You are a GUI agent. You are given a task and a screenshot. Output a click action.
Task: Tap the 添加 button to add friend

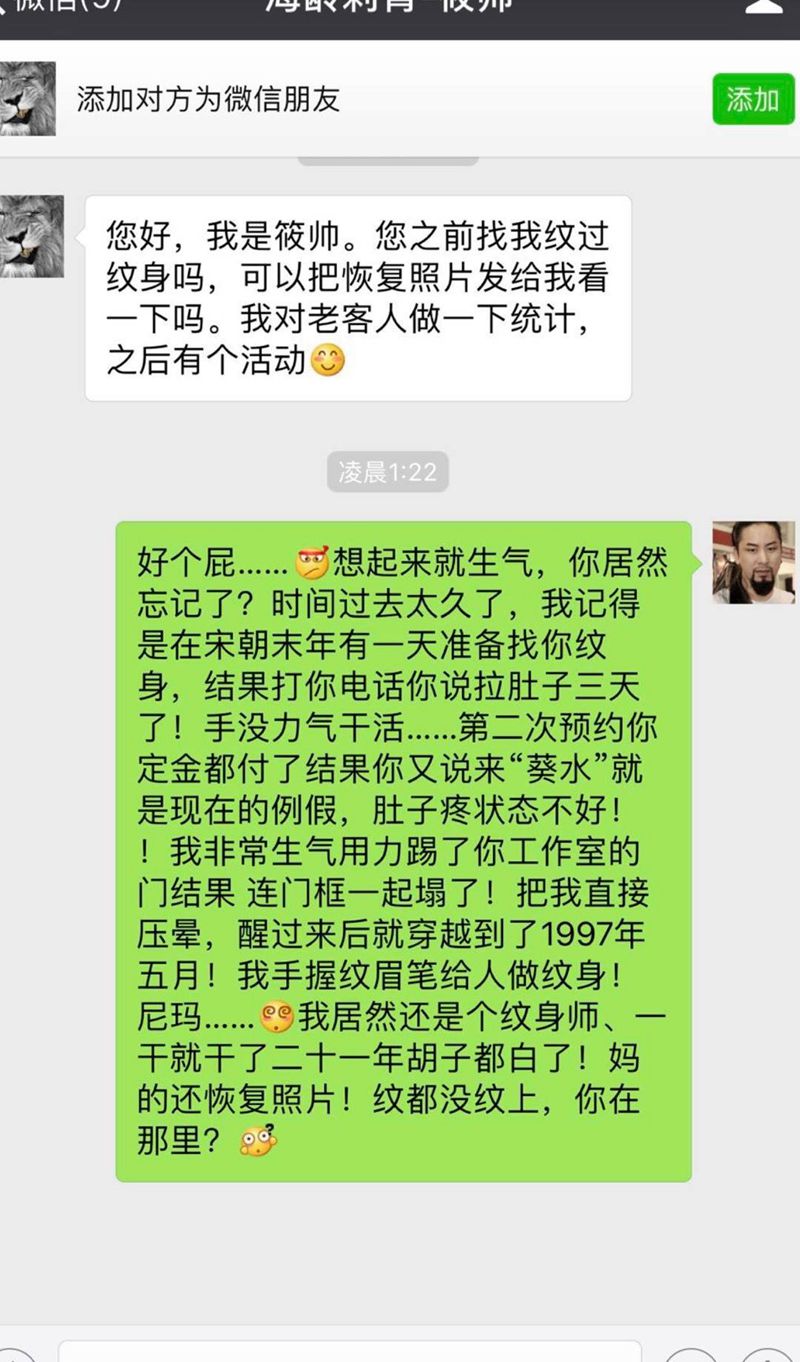point(752,100)
